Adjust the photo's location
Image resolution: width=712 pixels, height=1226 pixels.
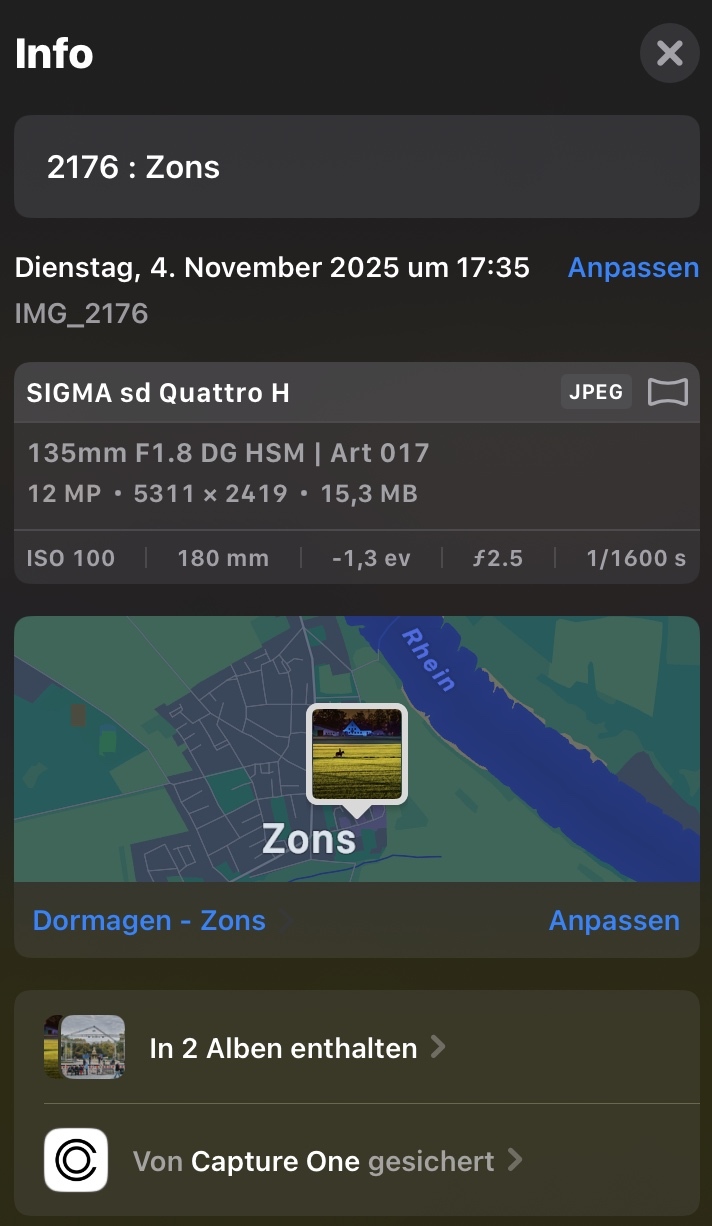pyautogui.click(x=614, y=921)
